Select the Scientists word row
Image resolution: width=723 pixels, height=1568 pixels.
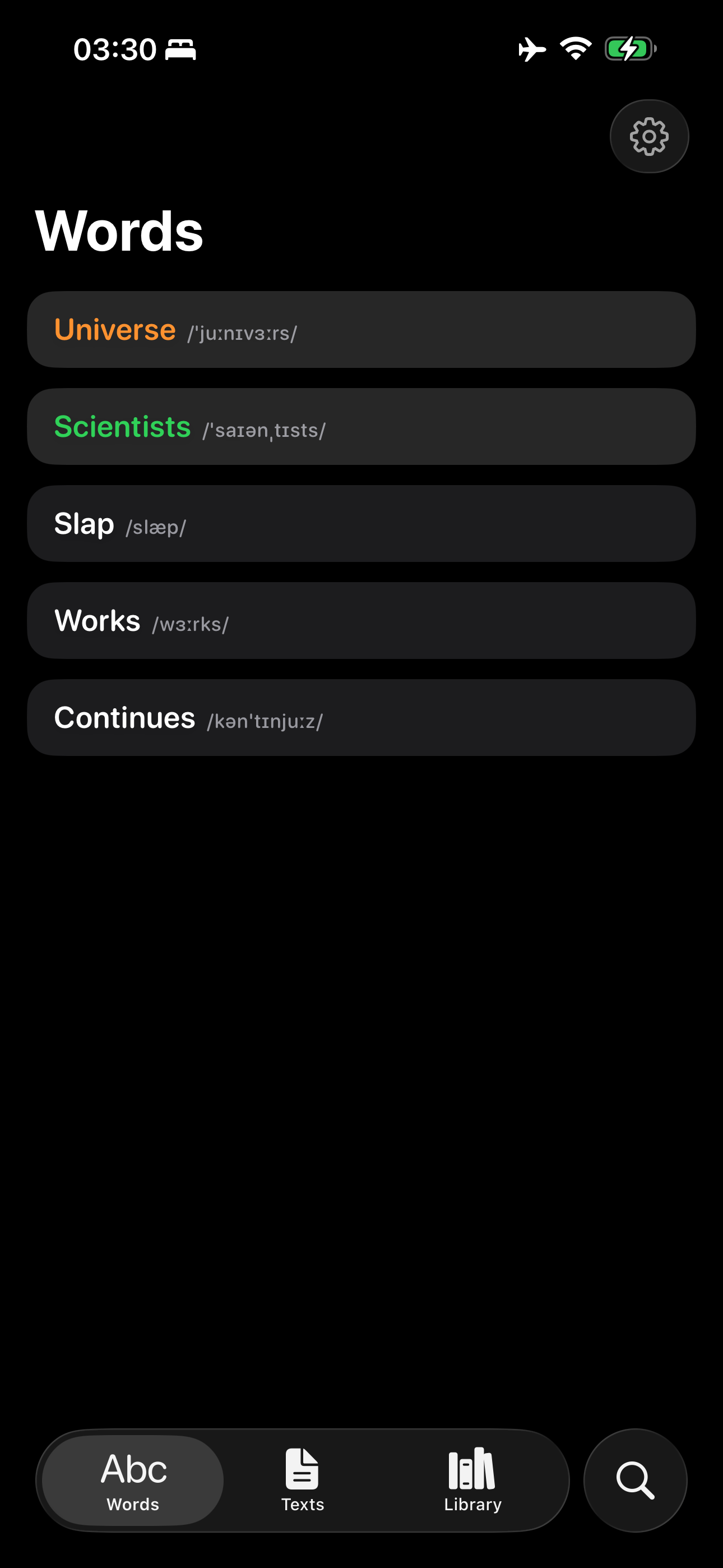pos(361,427)
